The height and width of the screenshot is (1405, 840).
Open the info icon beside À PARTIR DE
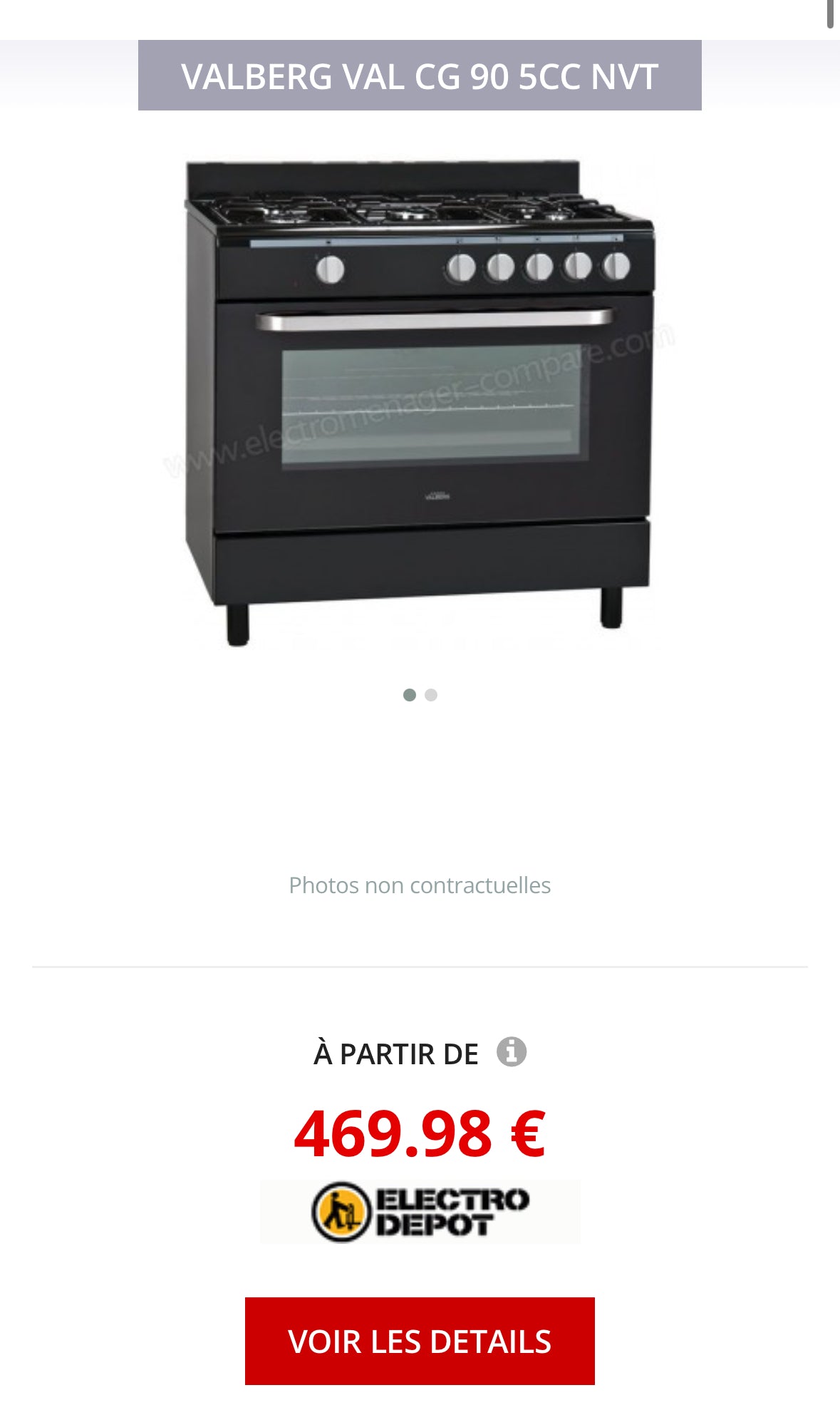click(511, 1052)
